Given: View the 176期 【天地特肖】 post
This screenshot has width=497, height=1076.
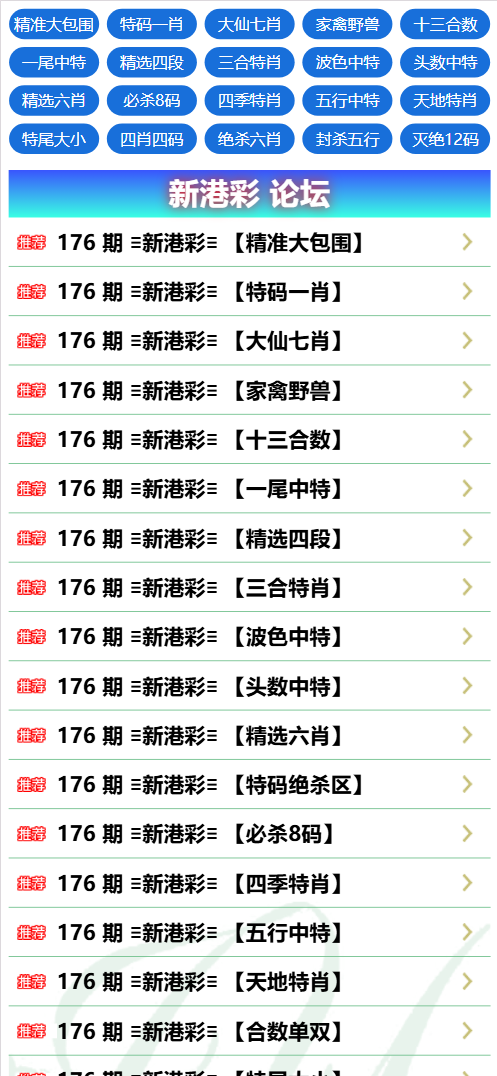Looking at the screenshot, I should (x=249, y=982).
